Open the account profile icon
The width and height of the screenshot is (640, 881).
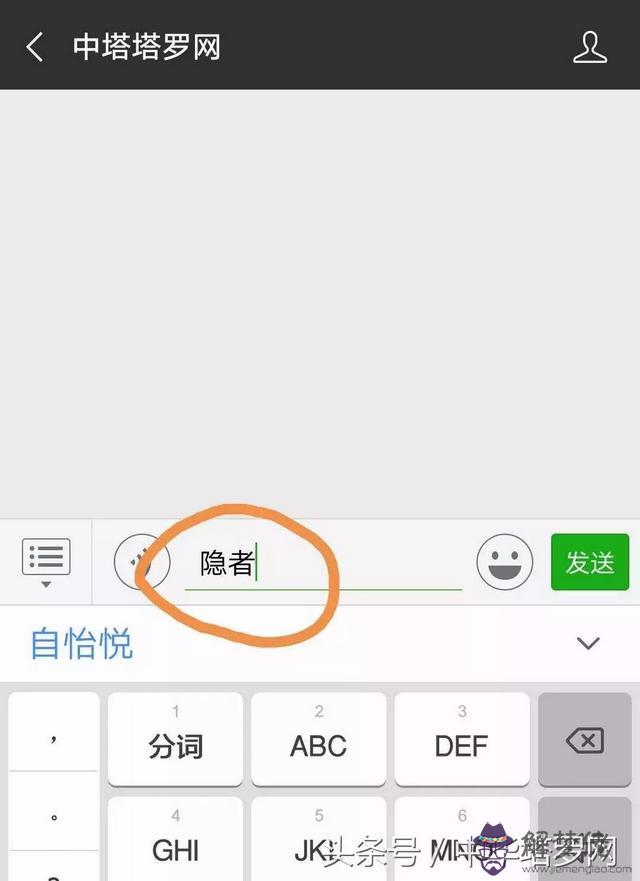point(589,46)
